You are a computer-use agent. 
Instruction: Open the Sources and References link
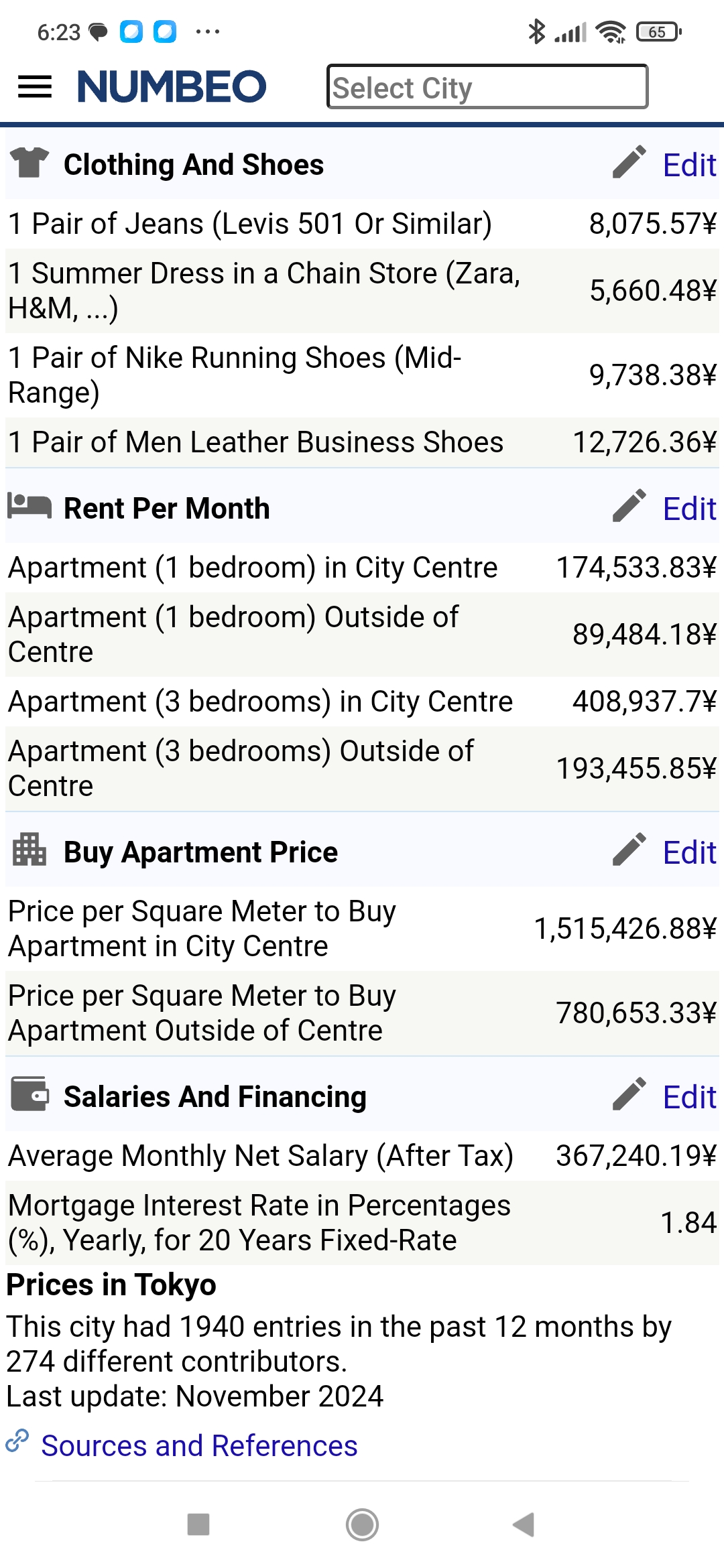click(199, 1445)
